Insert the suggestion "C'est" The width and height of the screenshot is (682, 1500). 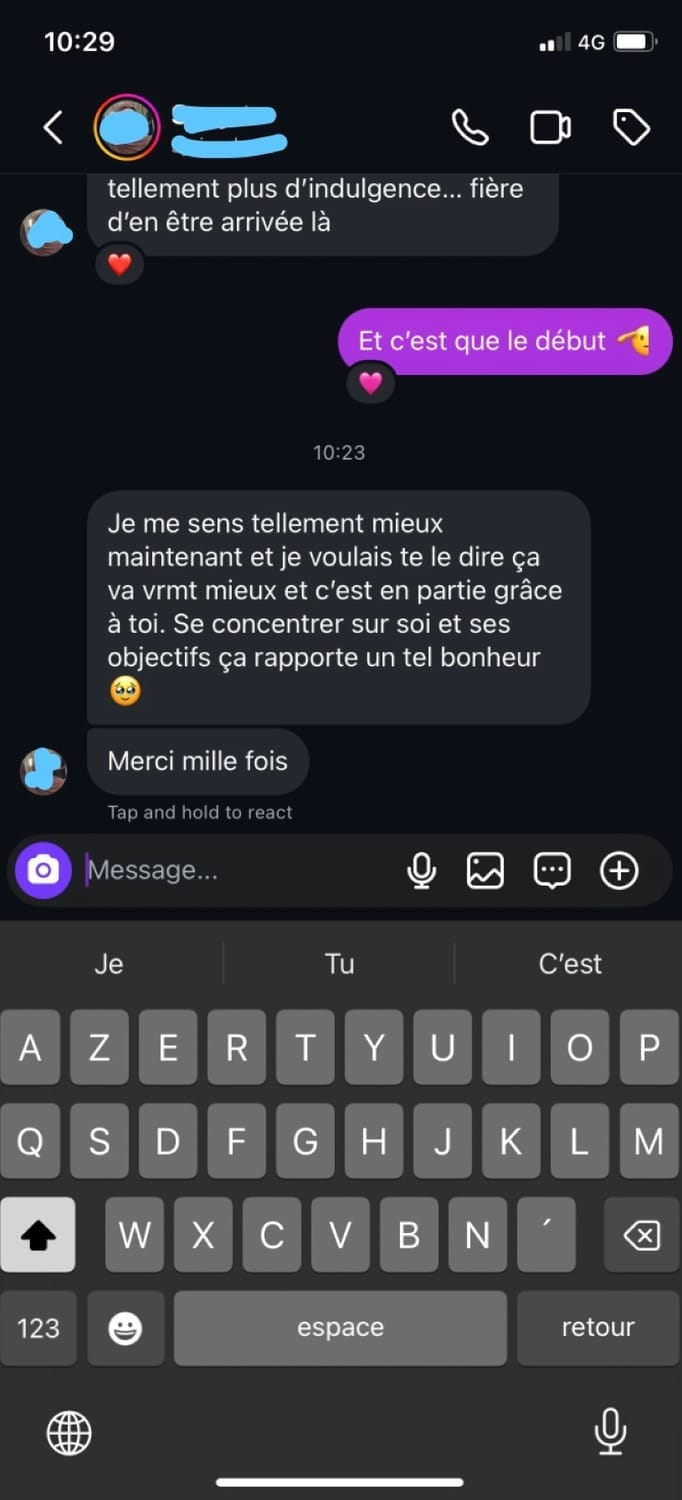click(x=570, y=964)
